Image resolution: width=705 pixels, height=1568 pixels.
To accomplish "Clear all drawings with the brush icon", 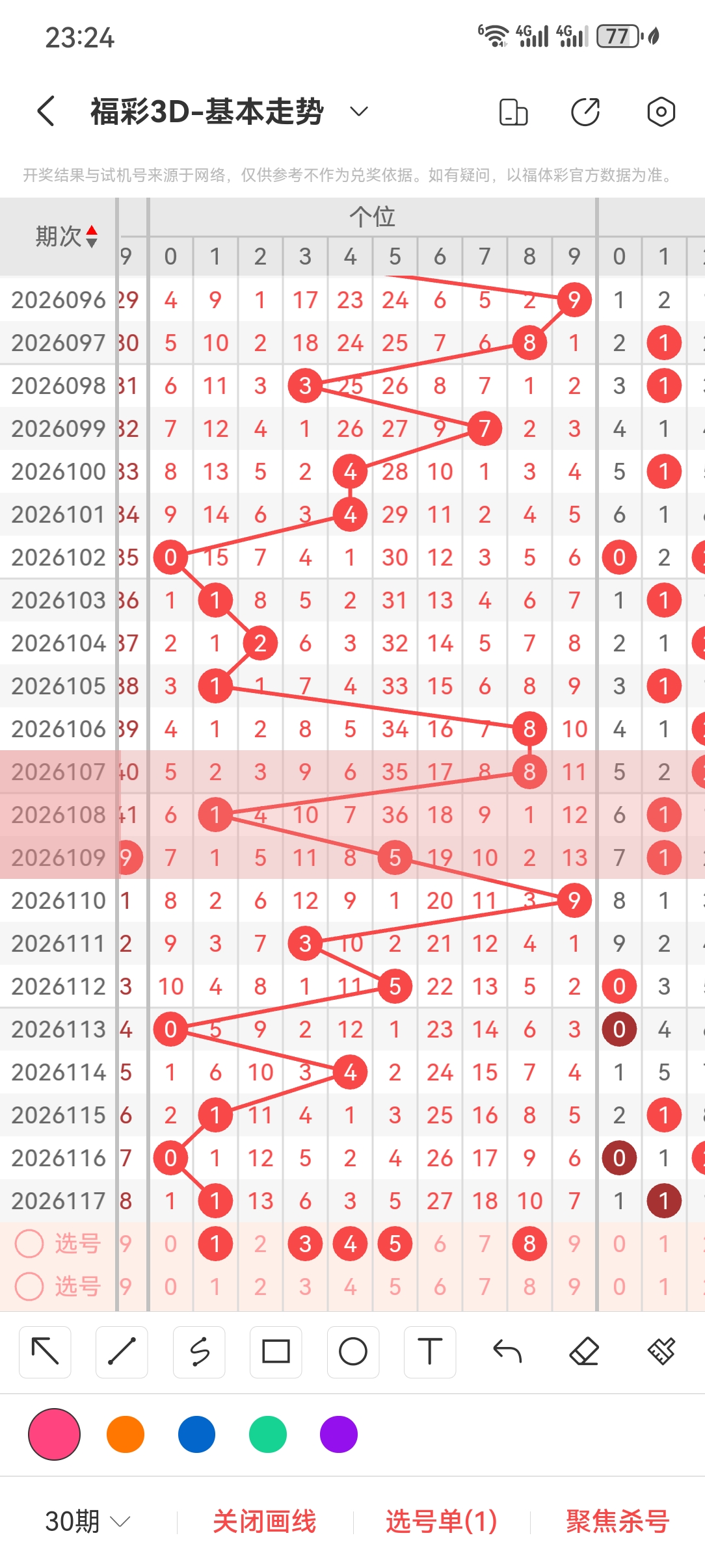I will click(x=661, y=1352).
